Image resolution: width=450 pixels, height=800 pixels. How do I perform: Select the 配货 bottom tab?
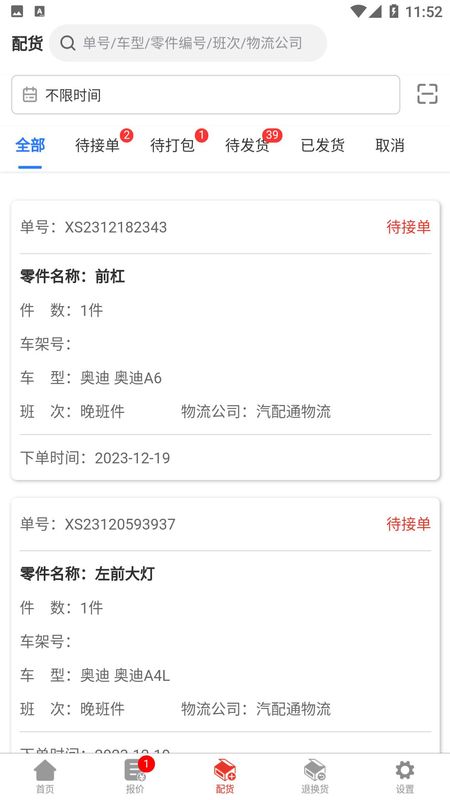(x=225, y=777)
